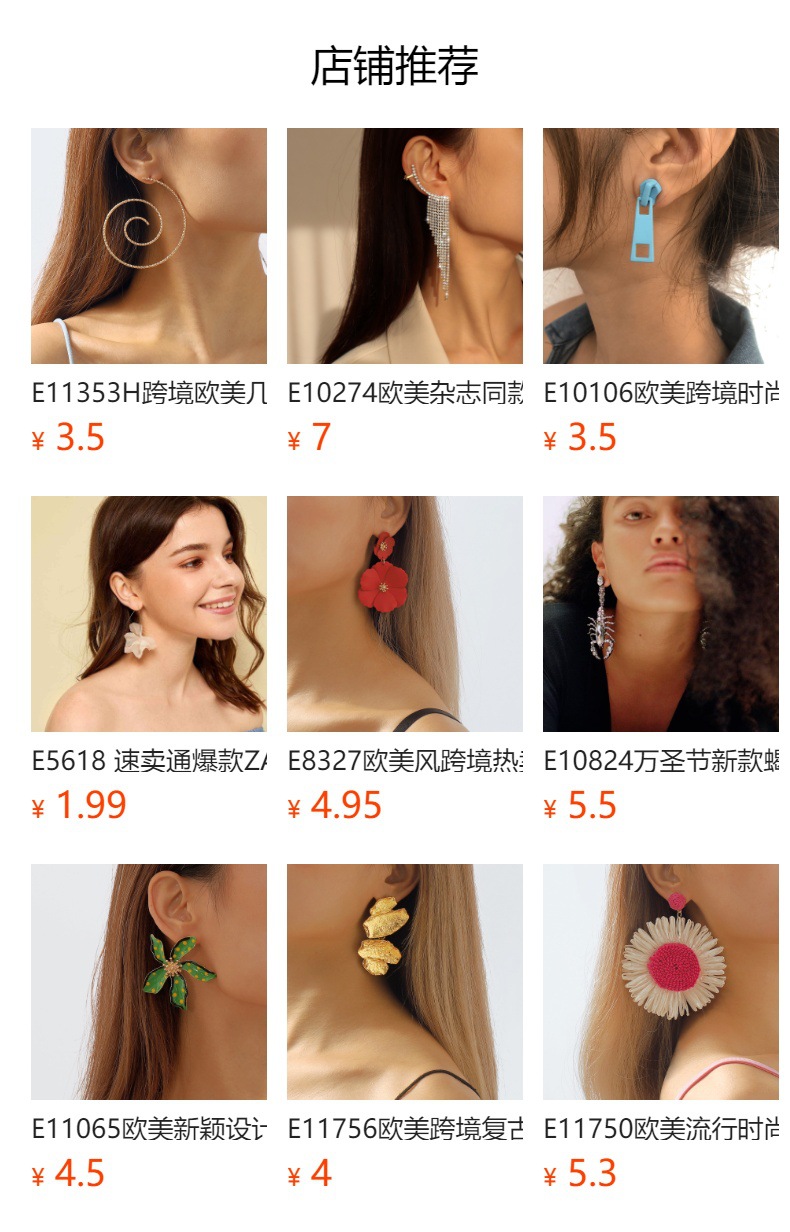Screen dimensions: 790x1232
Task: Open the E10824 Halloween scorpion earring product
Action: pyautogui.click(x=661, y=614)
